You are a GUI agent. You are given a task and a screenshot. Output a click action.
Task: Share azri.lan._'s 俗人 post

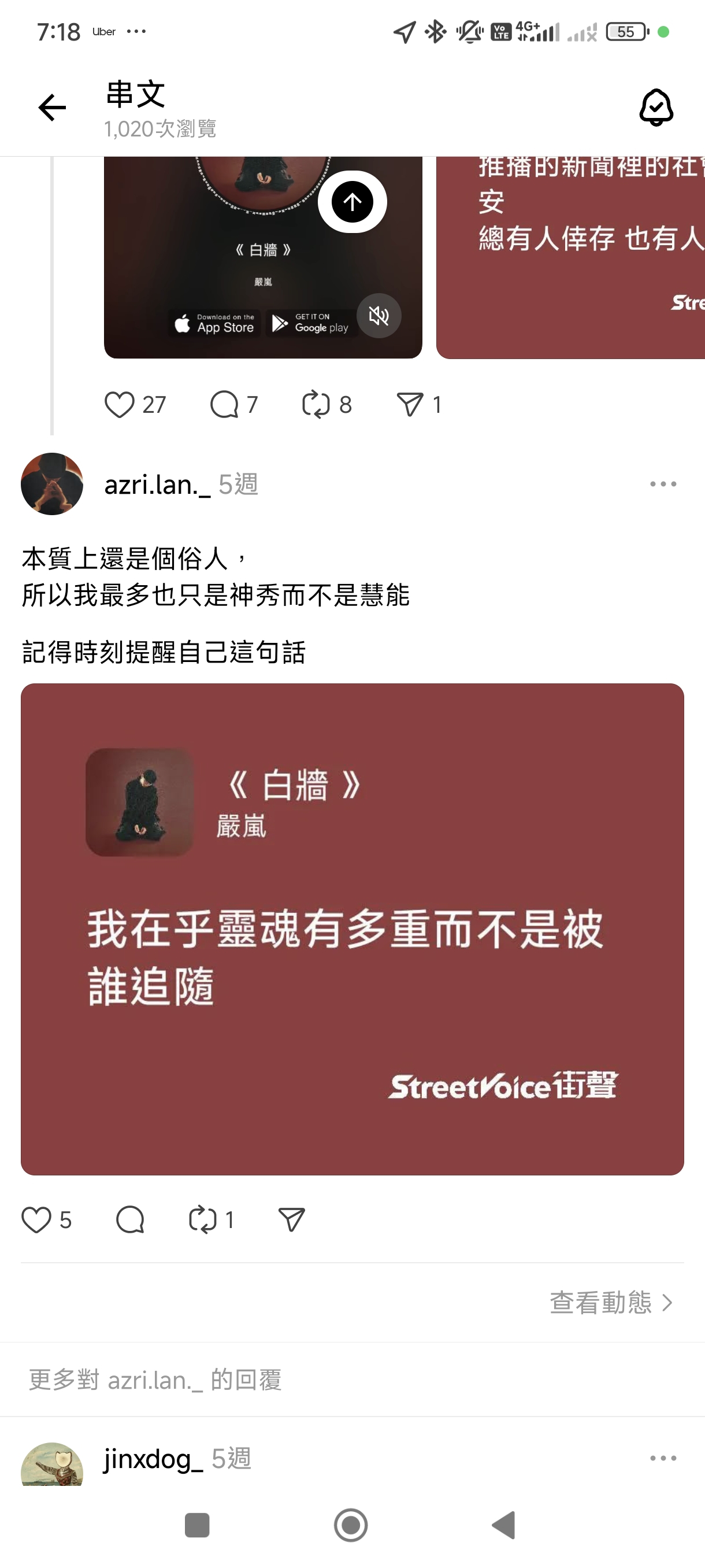click(291, 1220)
